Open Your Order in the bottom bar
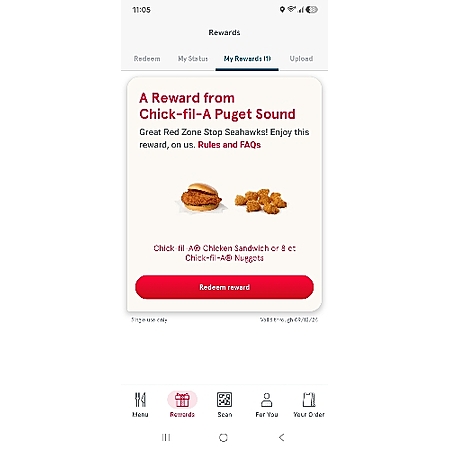Screen dimensions: 450x450 pyautogui.click(x=309, y=405)
